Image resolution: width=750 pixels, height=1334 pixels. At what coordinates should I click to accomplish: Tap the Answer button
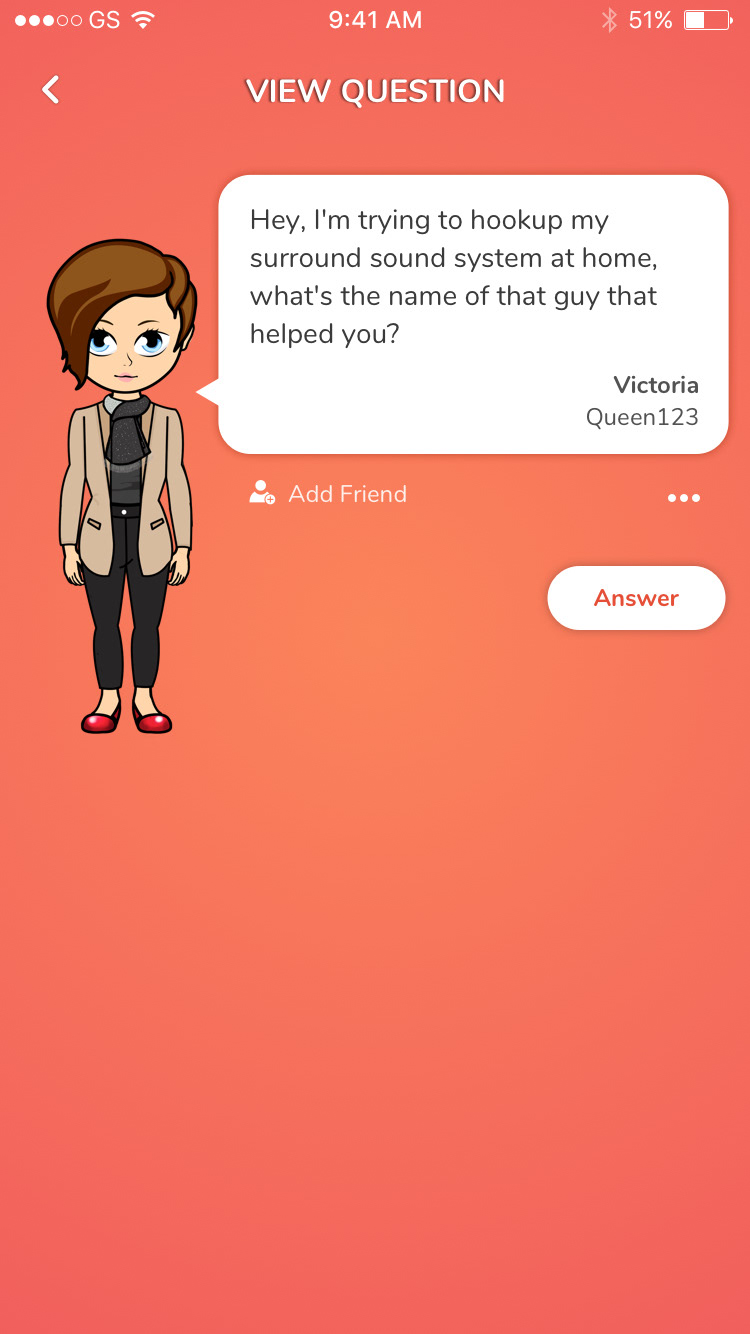point(636,598)
